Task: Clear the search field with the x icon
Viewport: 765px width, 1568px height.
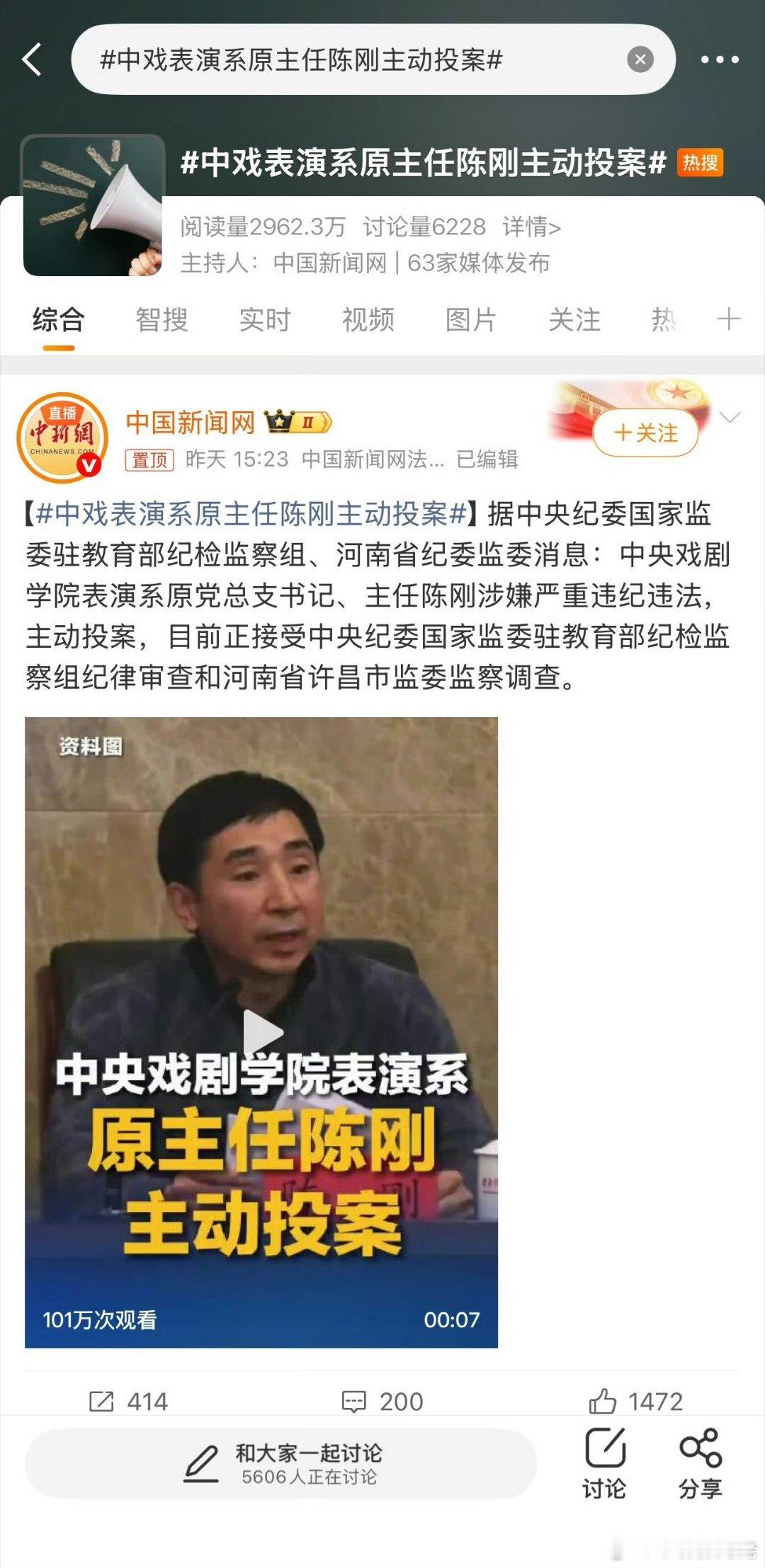Action: [640, 60]
